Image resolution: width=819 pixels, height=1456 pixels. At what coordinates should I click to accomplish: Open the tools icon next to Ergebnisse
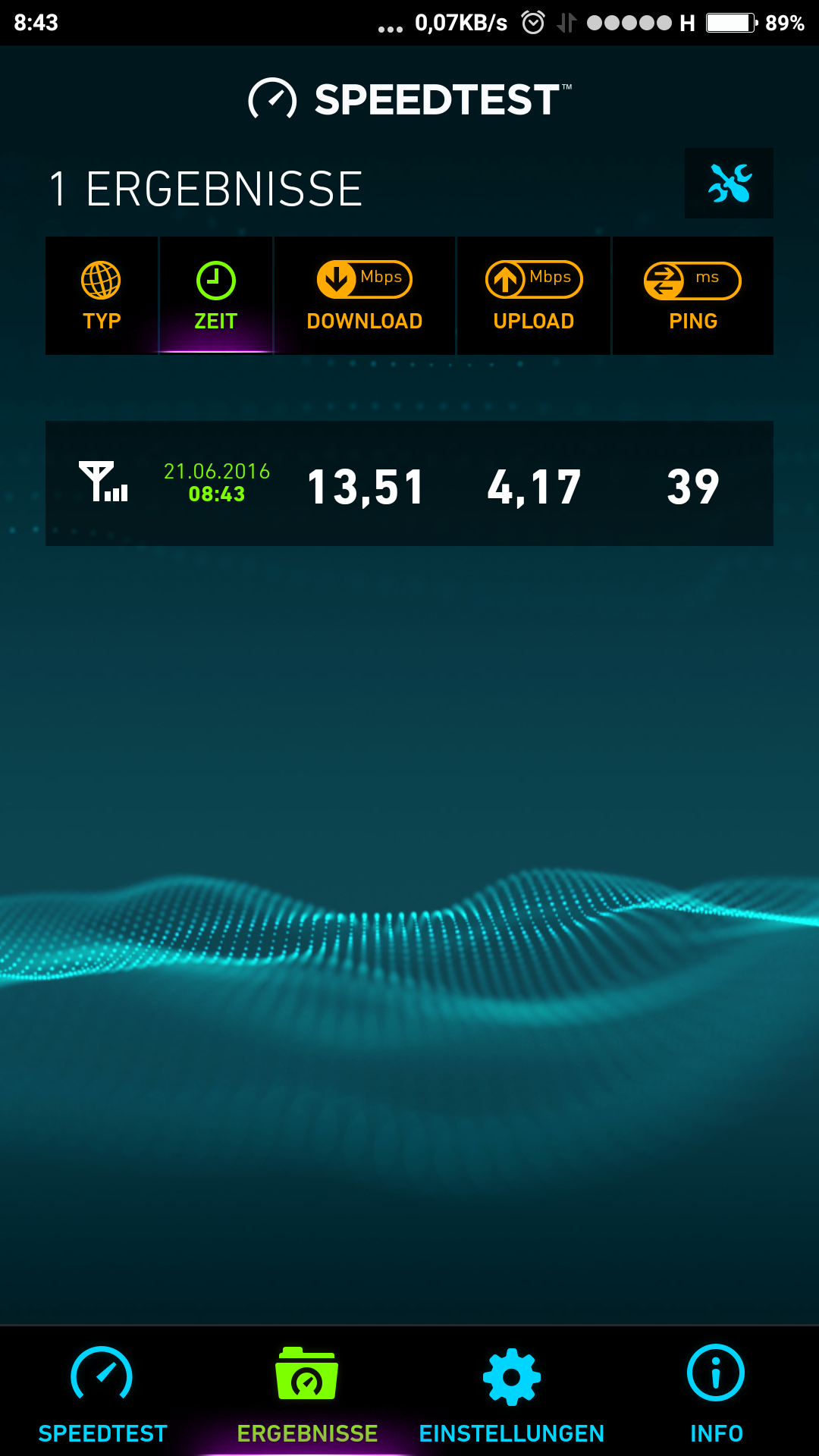(729, 184)
